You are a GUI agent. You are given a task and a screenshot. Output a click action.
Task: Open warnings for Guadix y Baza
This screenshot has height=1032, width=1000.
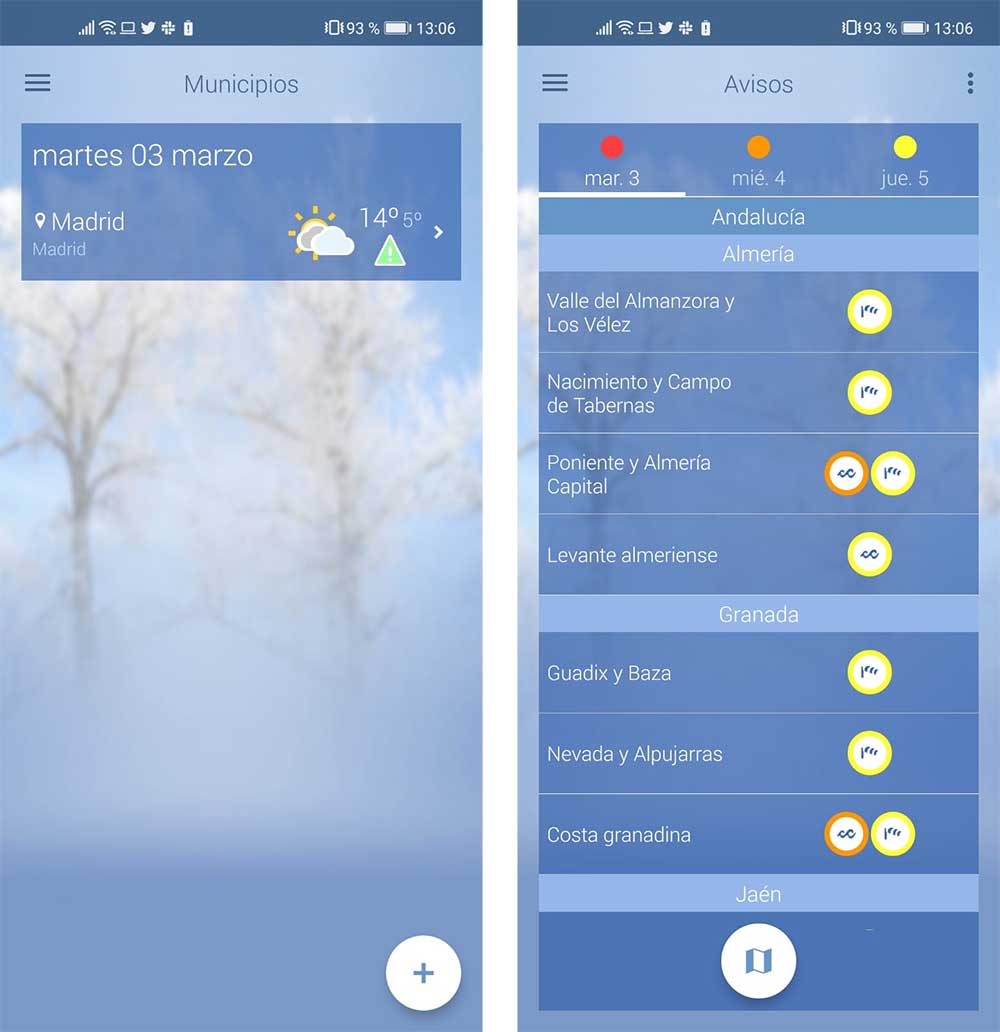[x=700, y=673]
